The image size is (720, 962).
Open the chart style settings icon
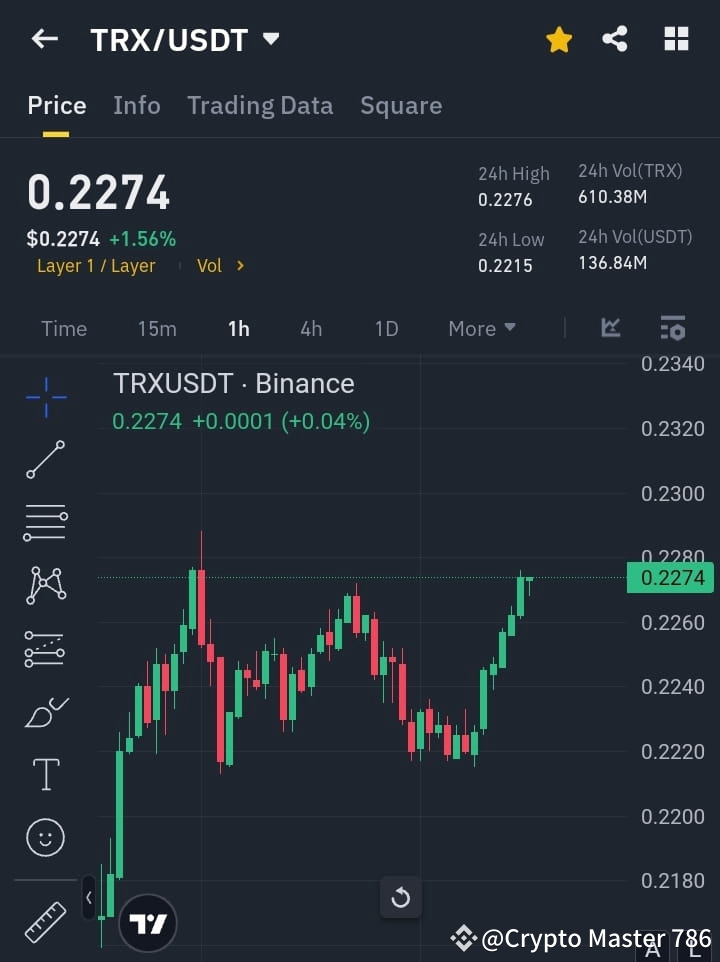[x=672, y=328]
